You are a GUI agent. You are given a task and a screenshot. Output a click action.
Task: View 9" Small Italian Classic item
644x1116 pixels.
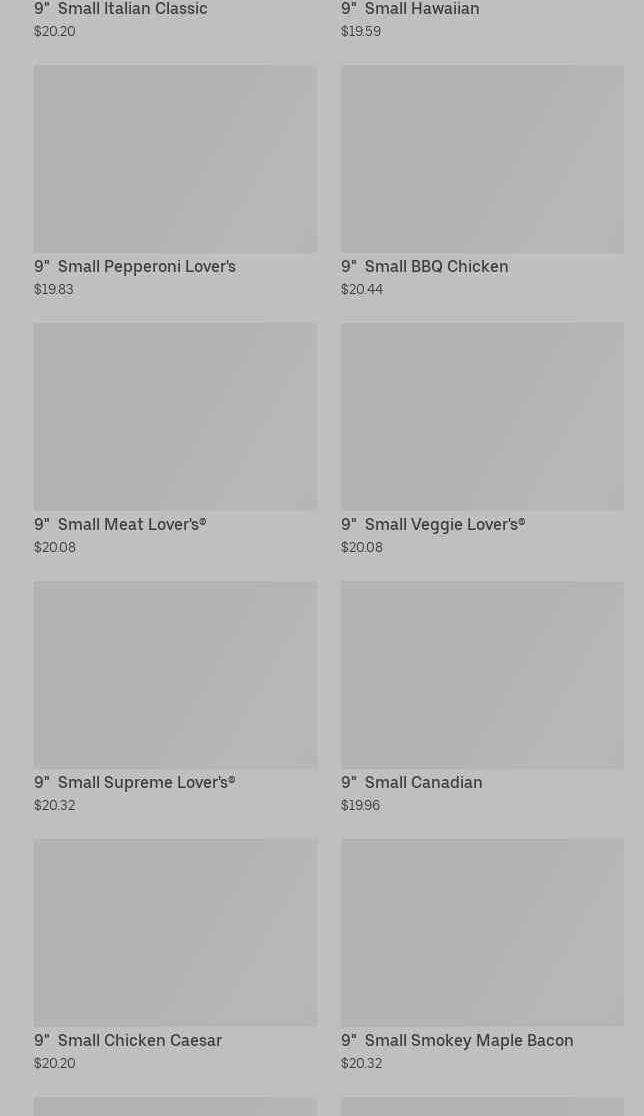click(x=121, y=10)
